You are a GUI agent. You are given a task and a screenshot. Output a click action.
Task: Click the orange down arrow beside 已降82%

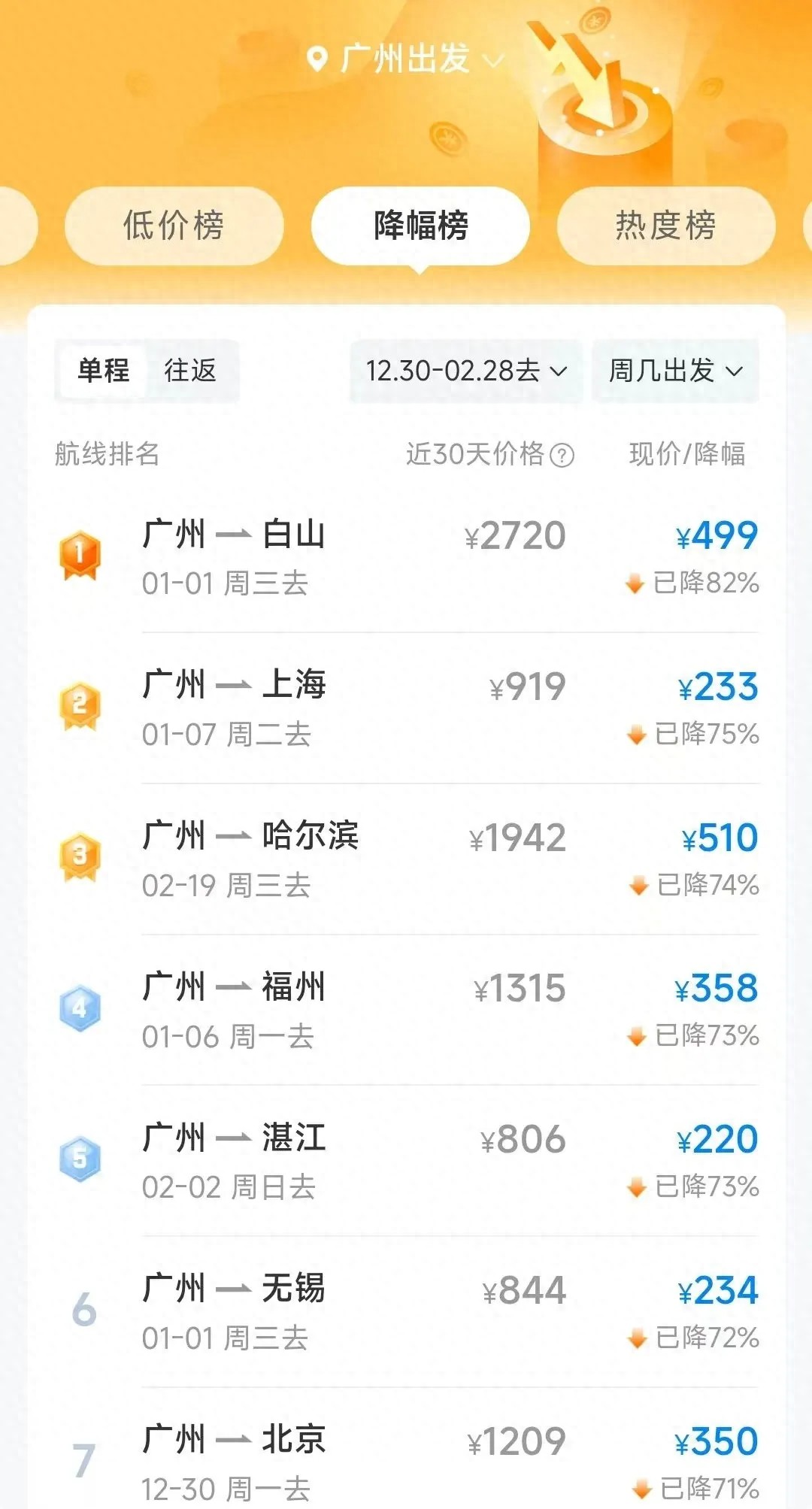click(x=635, y=581)
